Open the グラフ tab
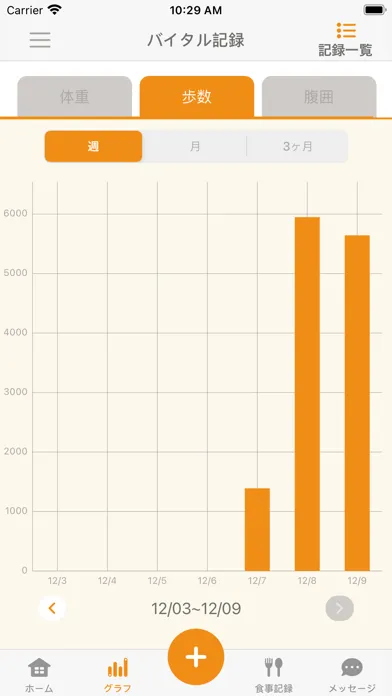The width and height of the screenshot is (392, 696). (x=118, y=675)
